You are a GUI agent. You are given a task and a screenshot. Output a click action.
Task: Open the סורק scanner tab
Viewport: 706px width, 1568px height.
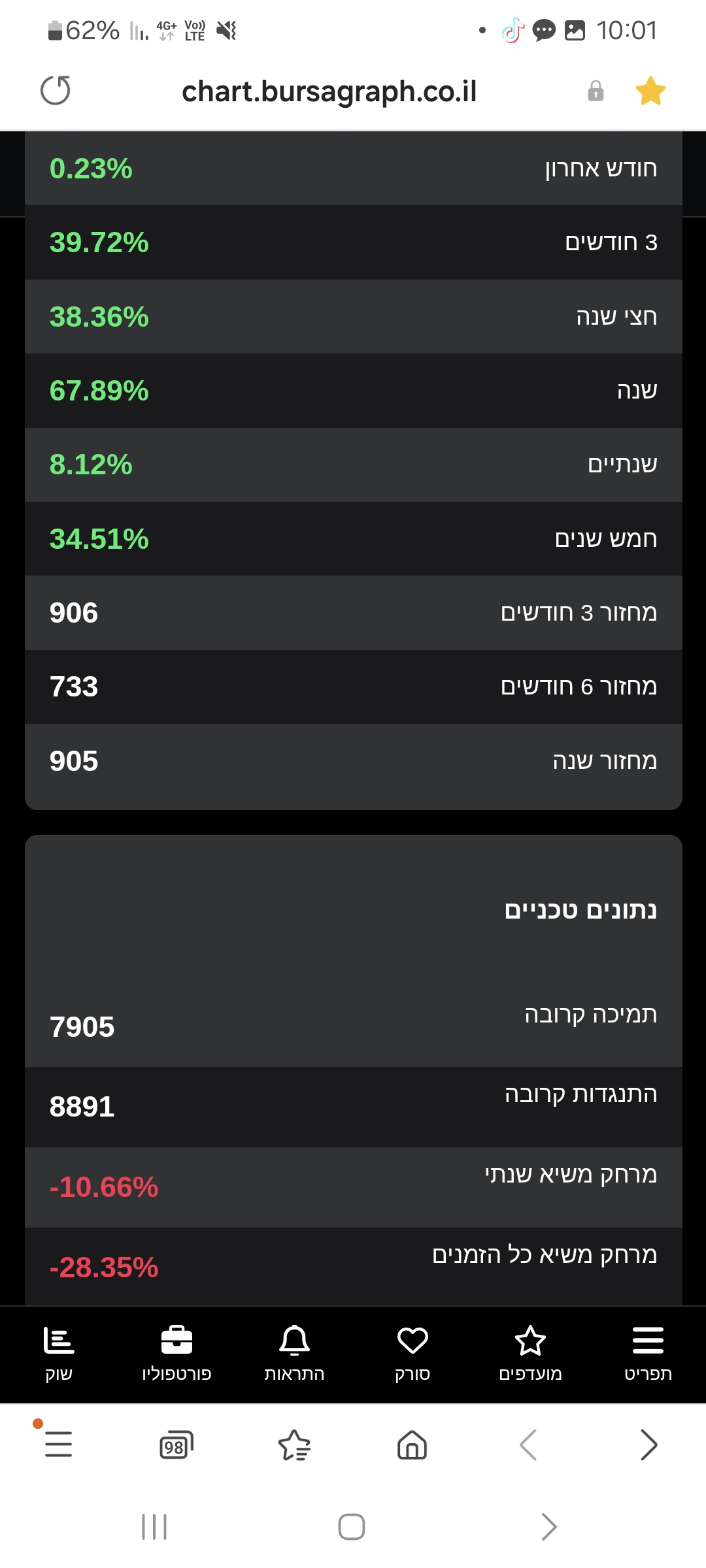point(412,1353)
